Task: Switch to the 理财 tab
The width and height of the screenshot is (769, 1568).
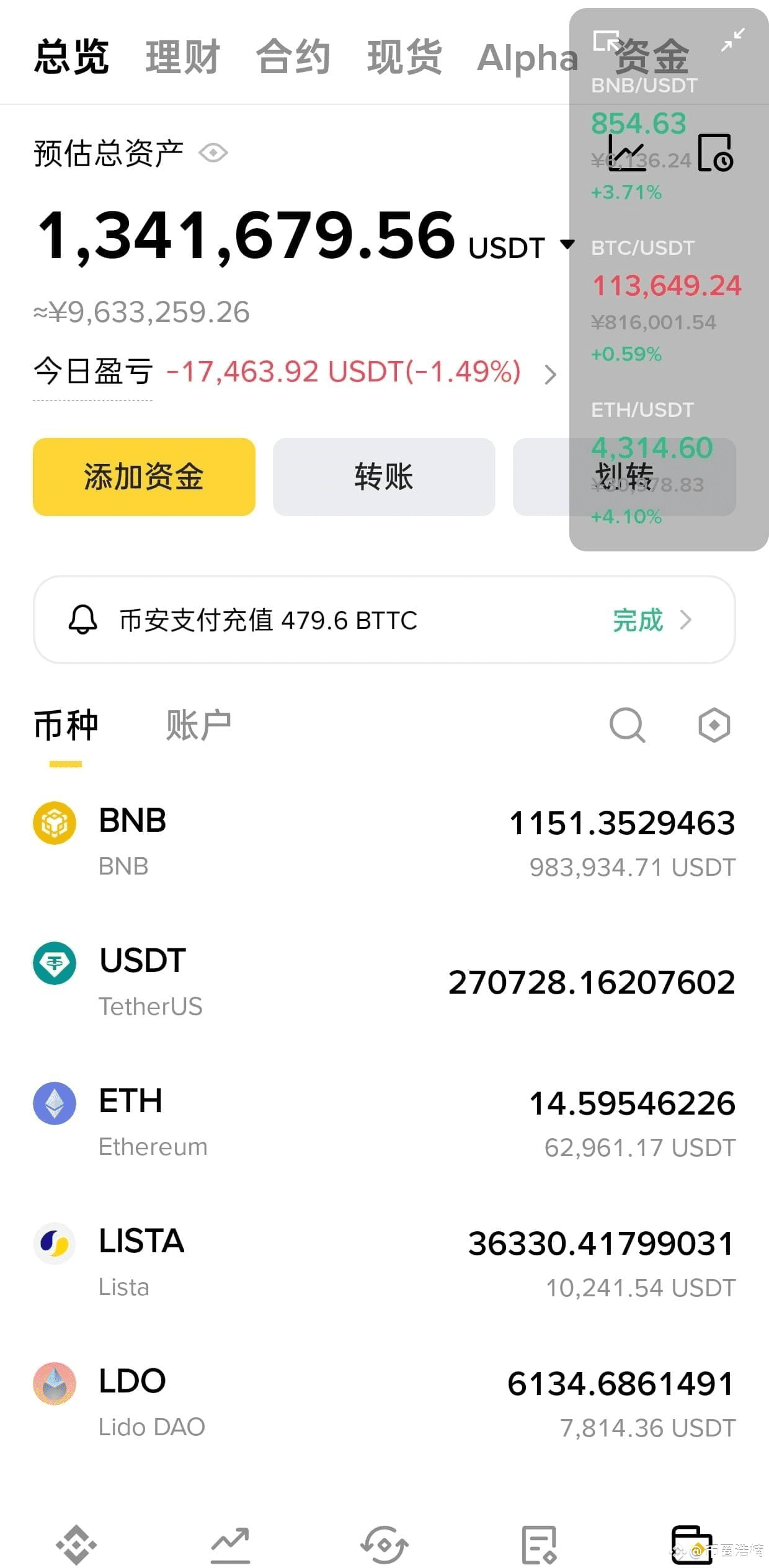Action: coord(183,57)
